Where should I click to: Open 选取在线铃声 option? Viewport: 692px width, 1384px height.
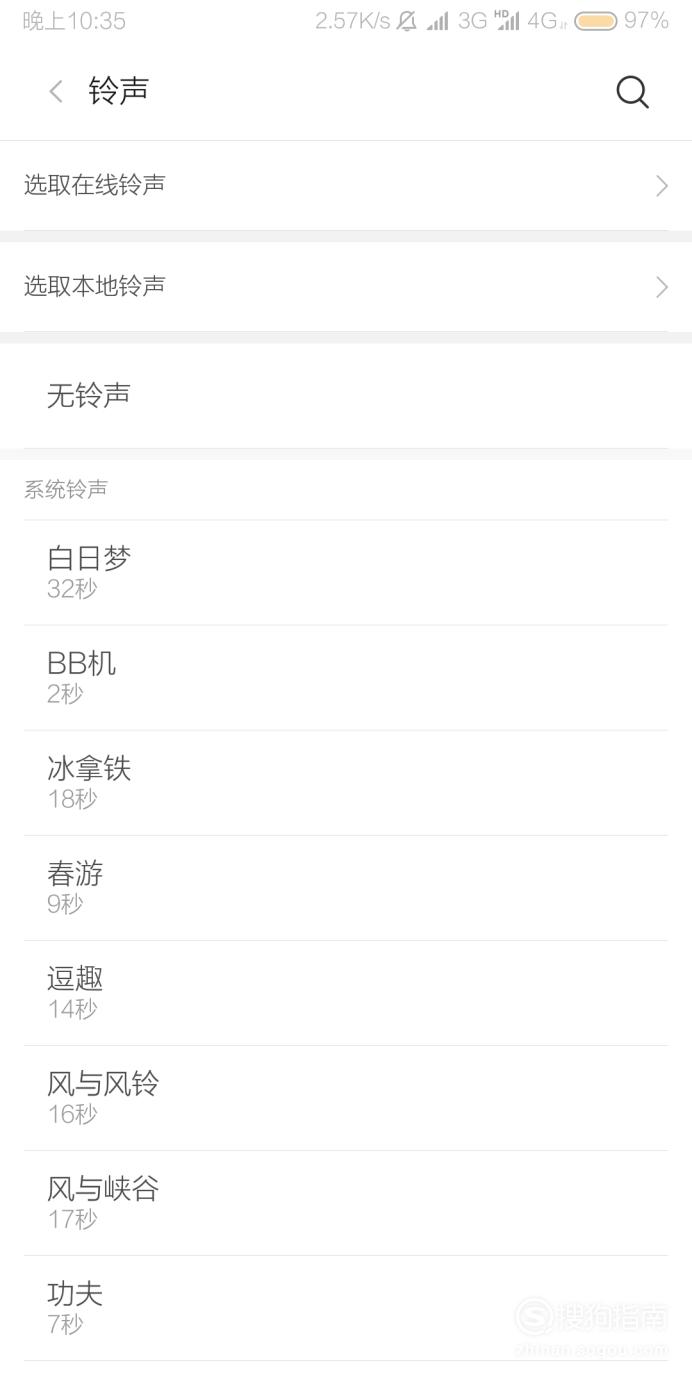point(346,186)
